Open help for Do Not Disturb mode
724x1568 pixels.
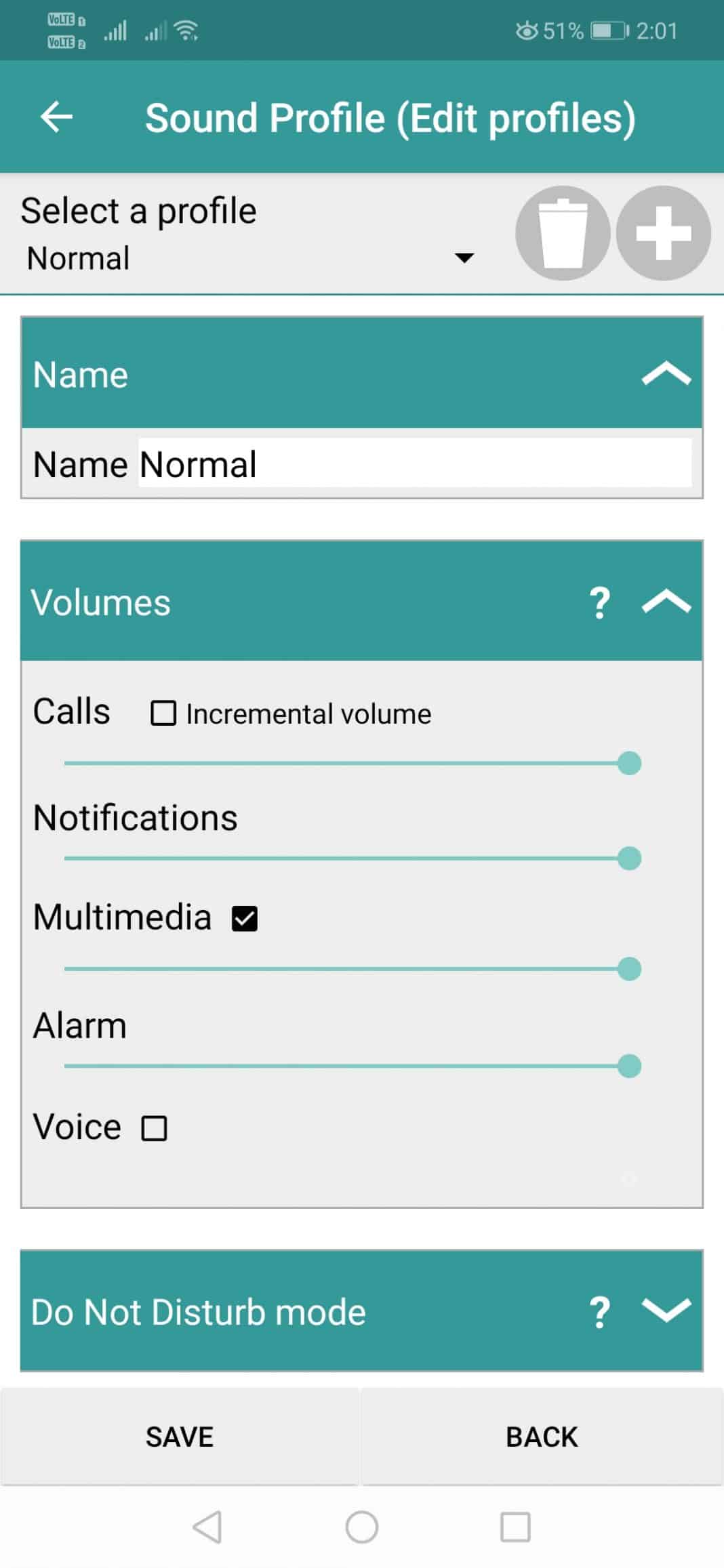pos(600,1312)
